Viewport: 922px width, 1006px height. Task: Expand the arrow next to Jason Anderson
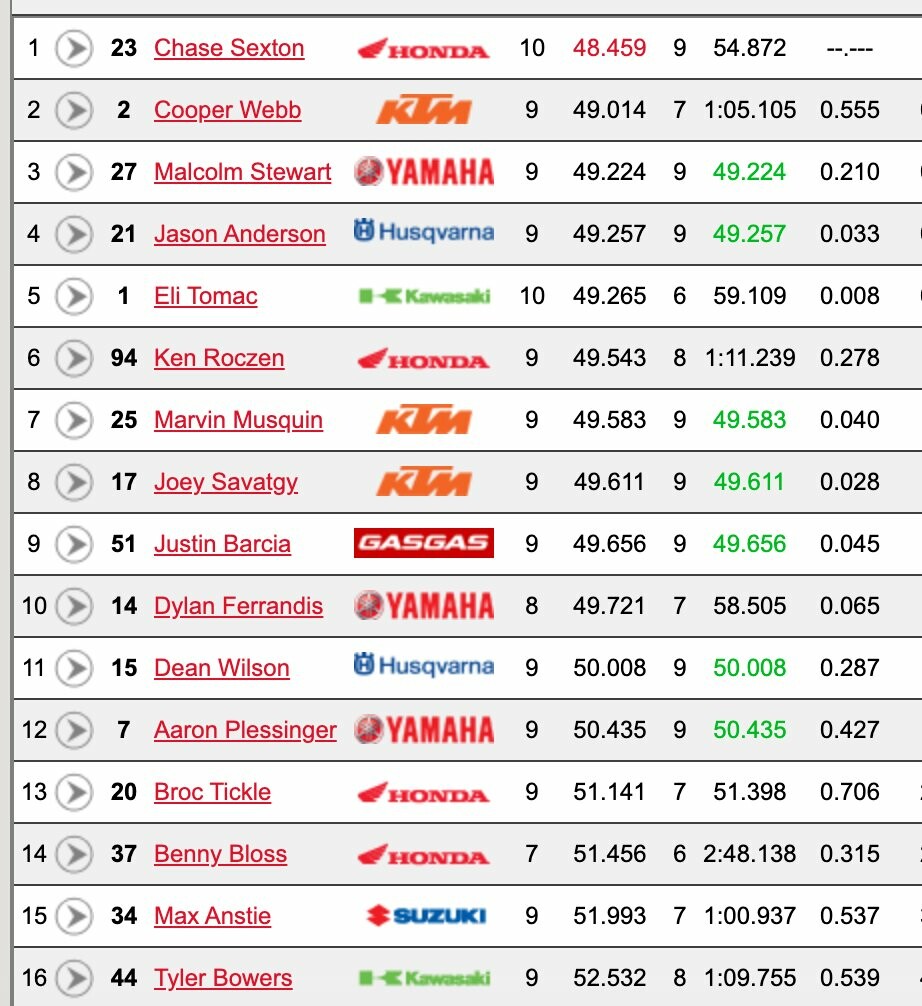click(74, 234)
